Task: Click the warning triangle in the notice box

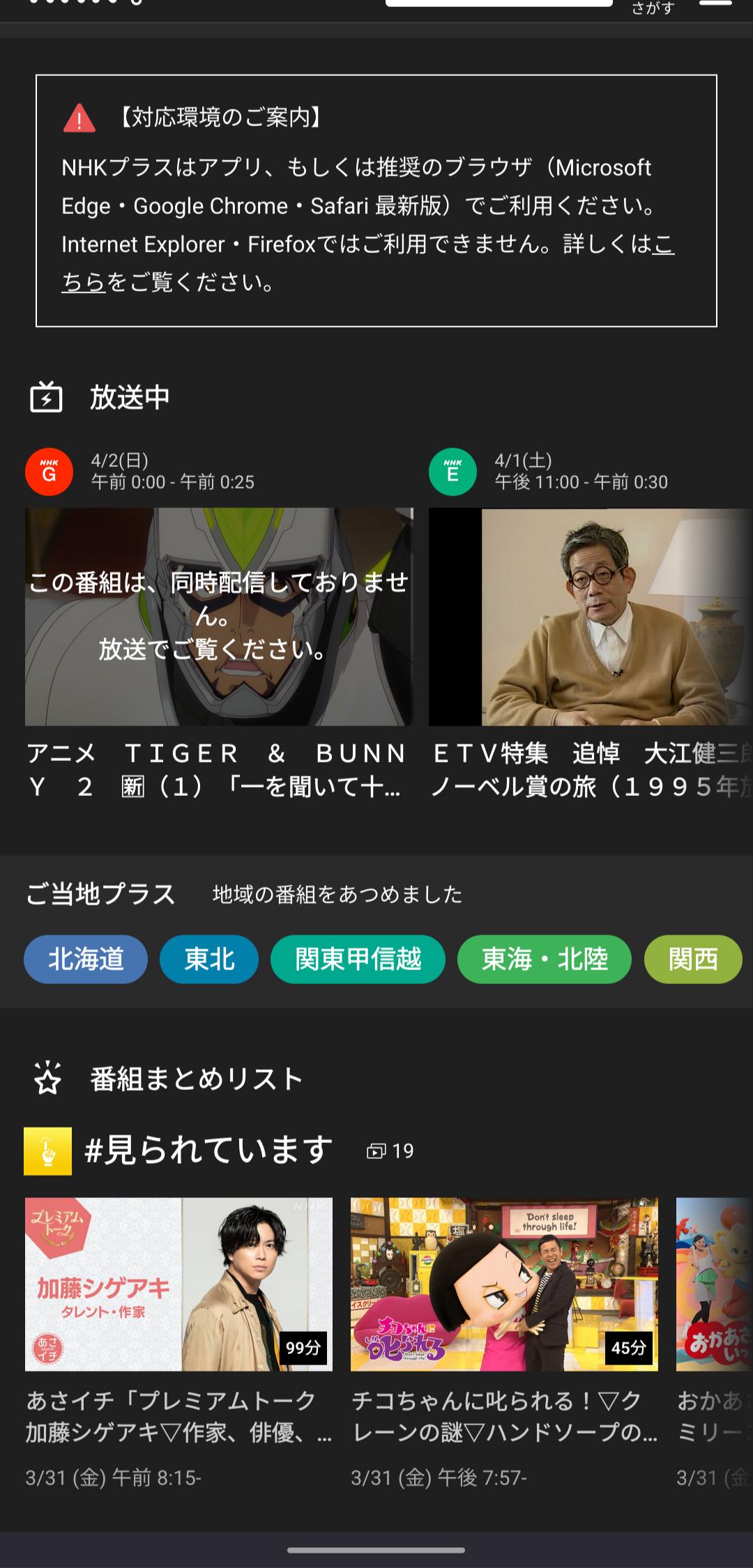Action: tap(80, 118)
